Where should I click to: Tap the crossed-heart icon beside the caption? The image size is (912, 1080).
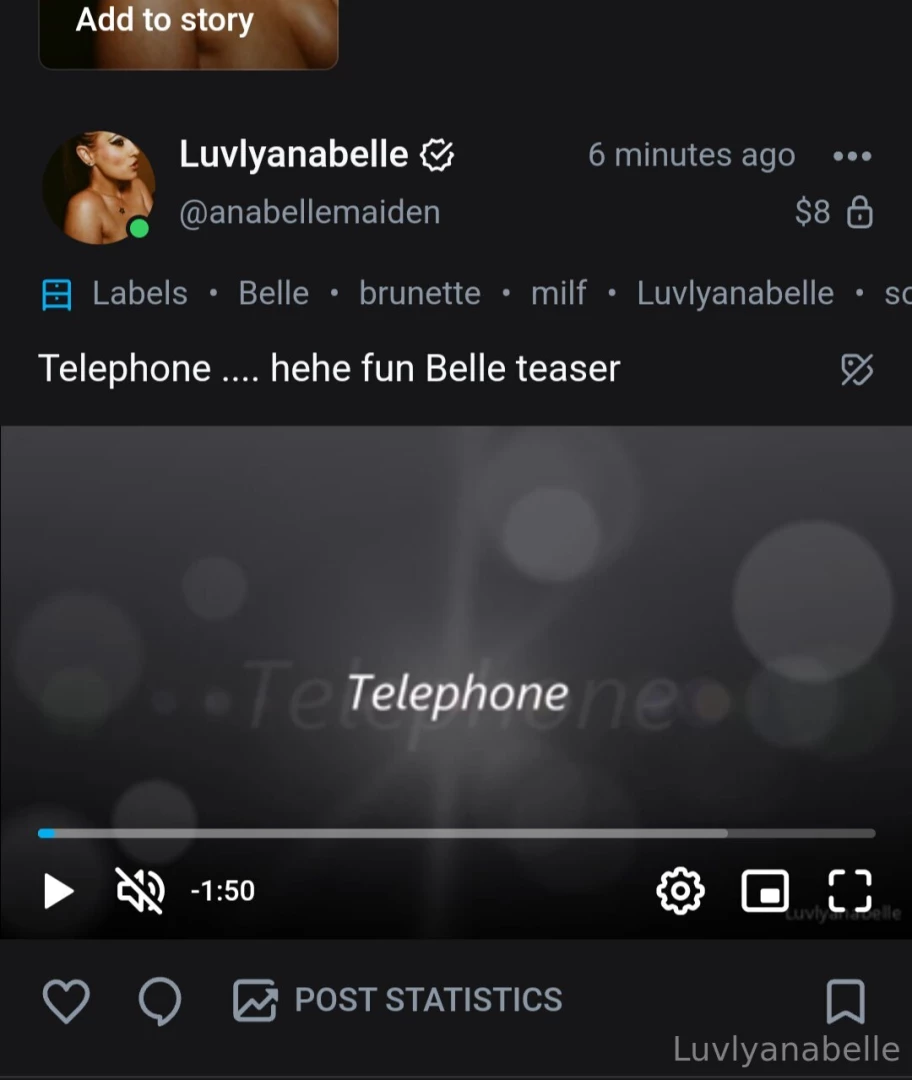(x=857, y=370)
